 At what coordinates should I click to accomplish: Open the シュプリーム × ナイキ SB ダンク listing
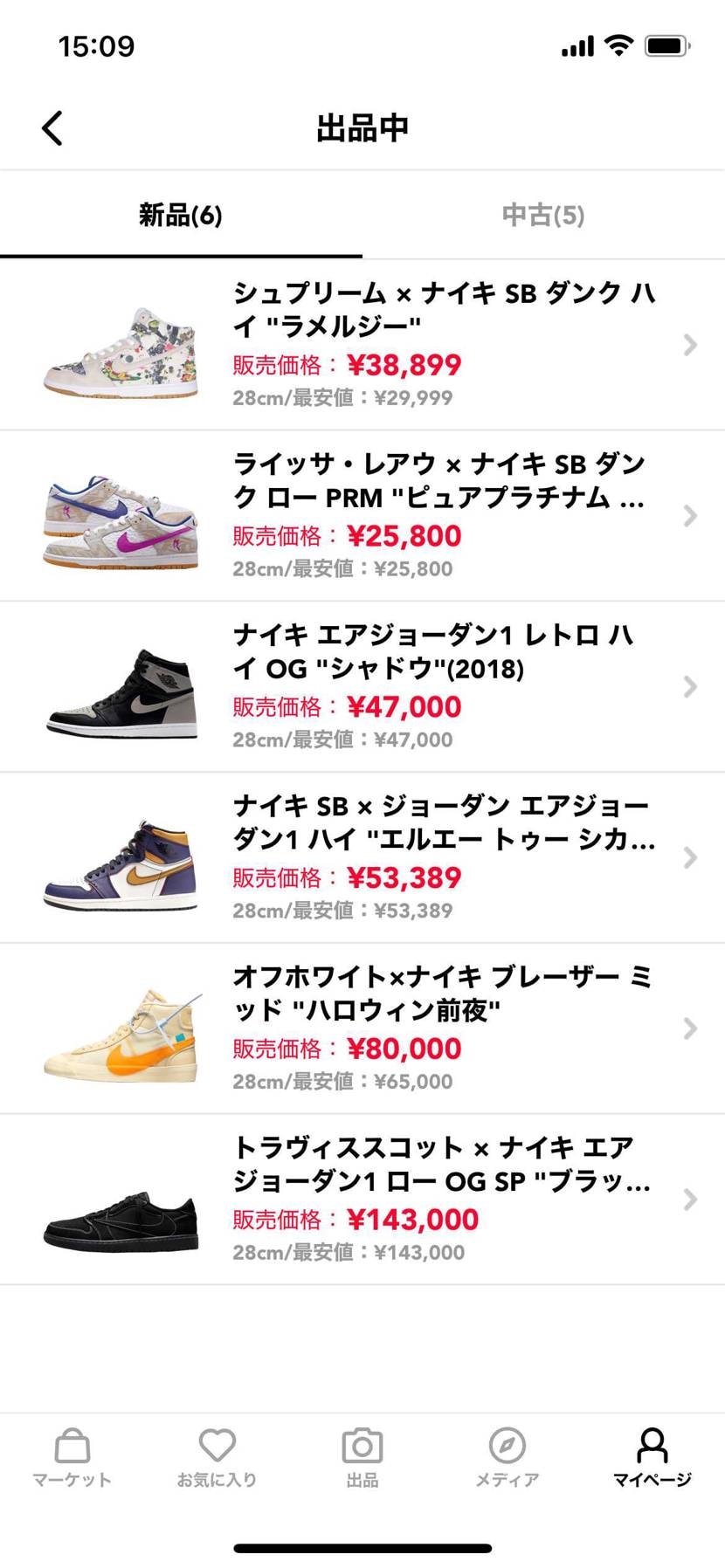coord(362,345)
